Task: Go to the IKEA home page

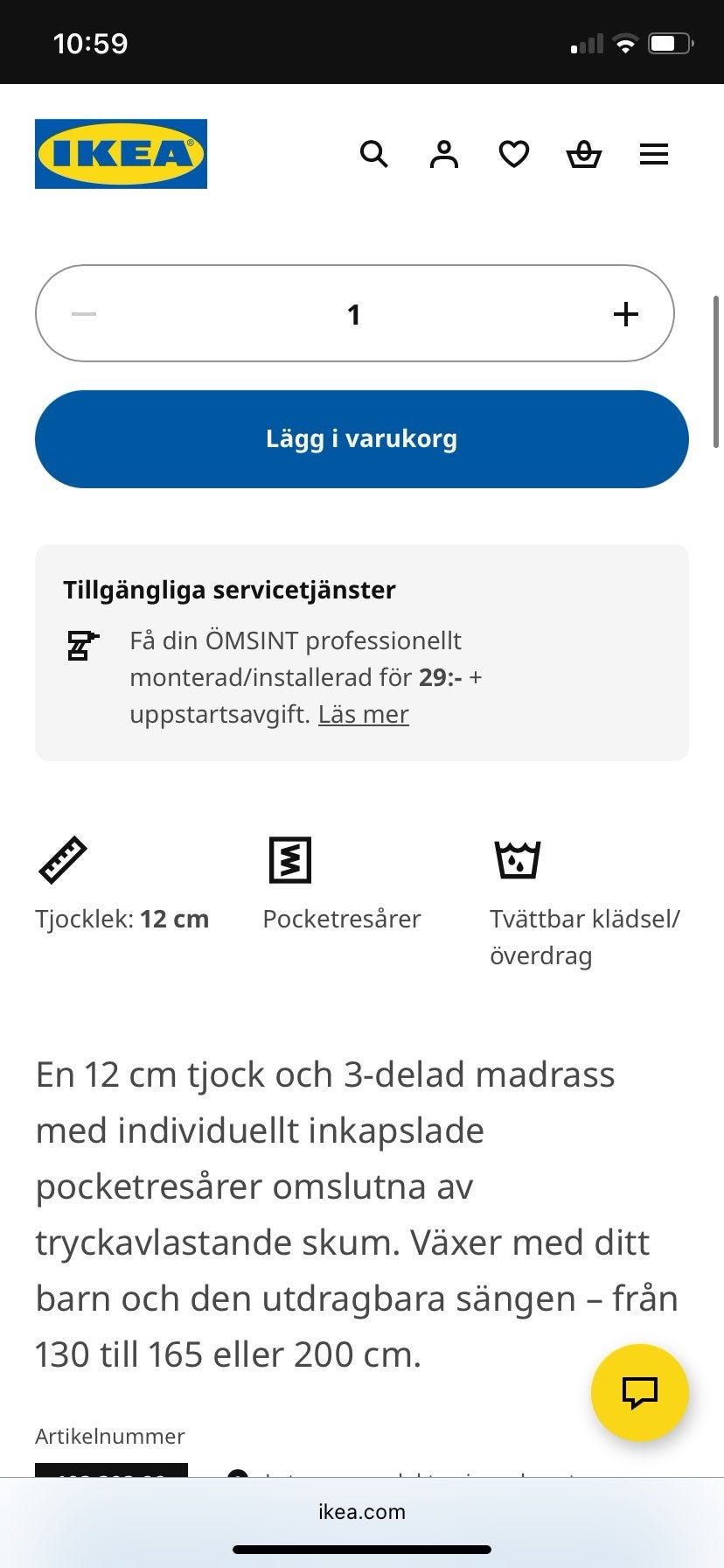Action: [x=121, y=154]
